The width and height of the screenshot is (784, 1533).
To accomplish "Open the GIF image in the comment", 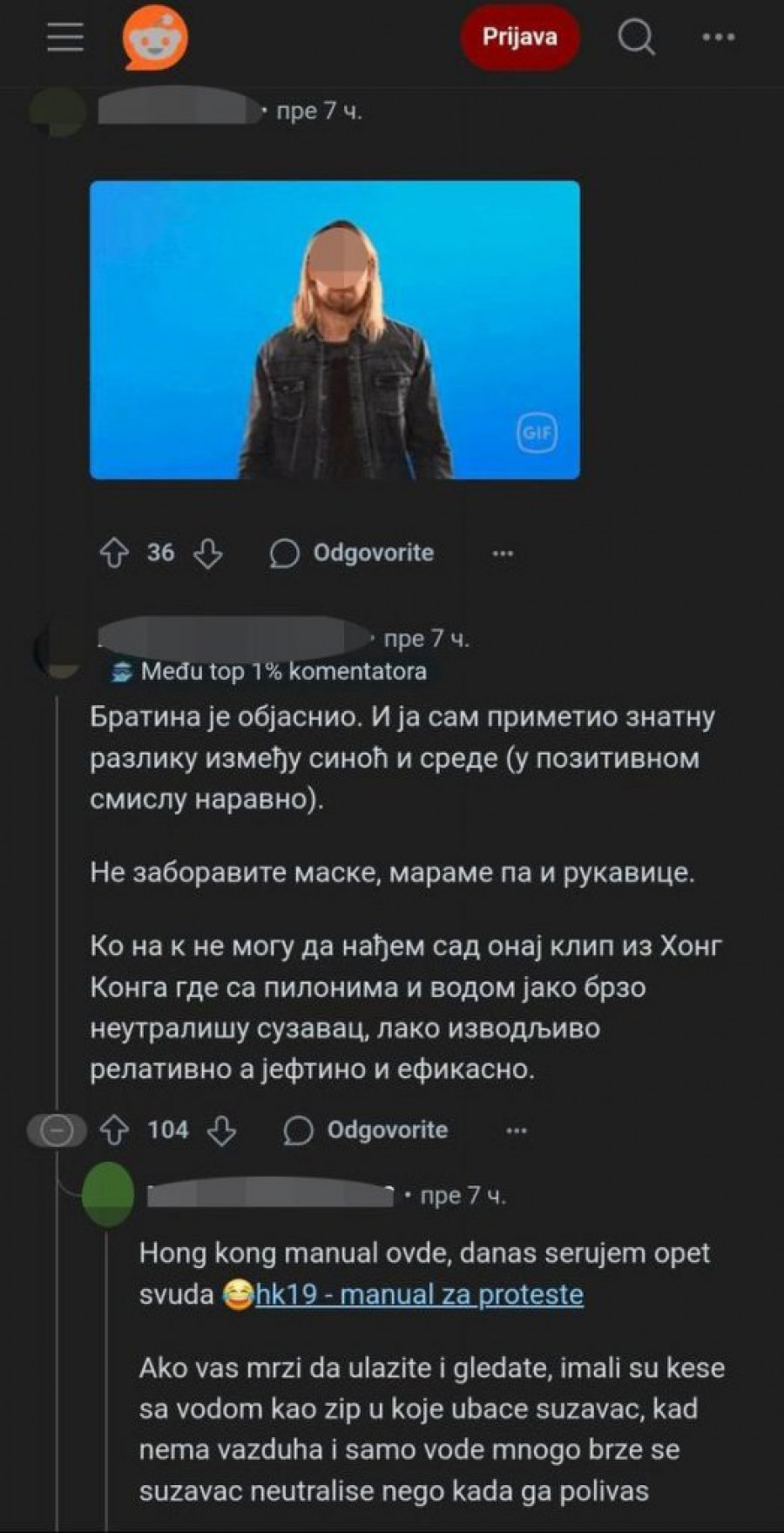I will point(335,329).
